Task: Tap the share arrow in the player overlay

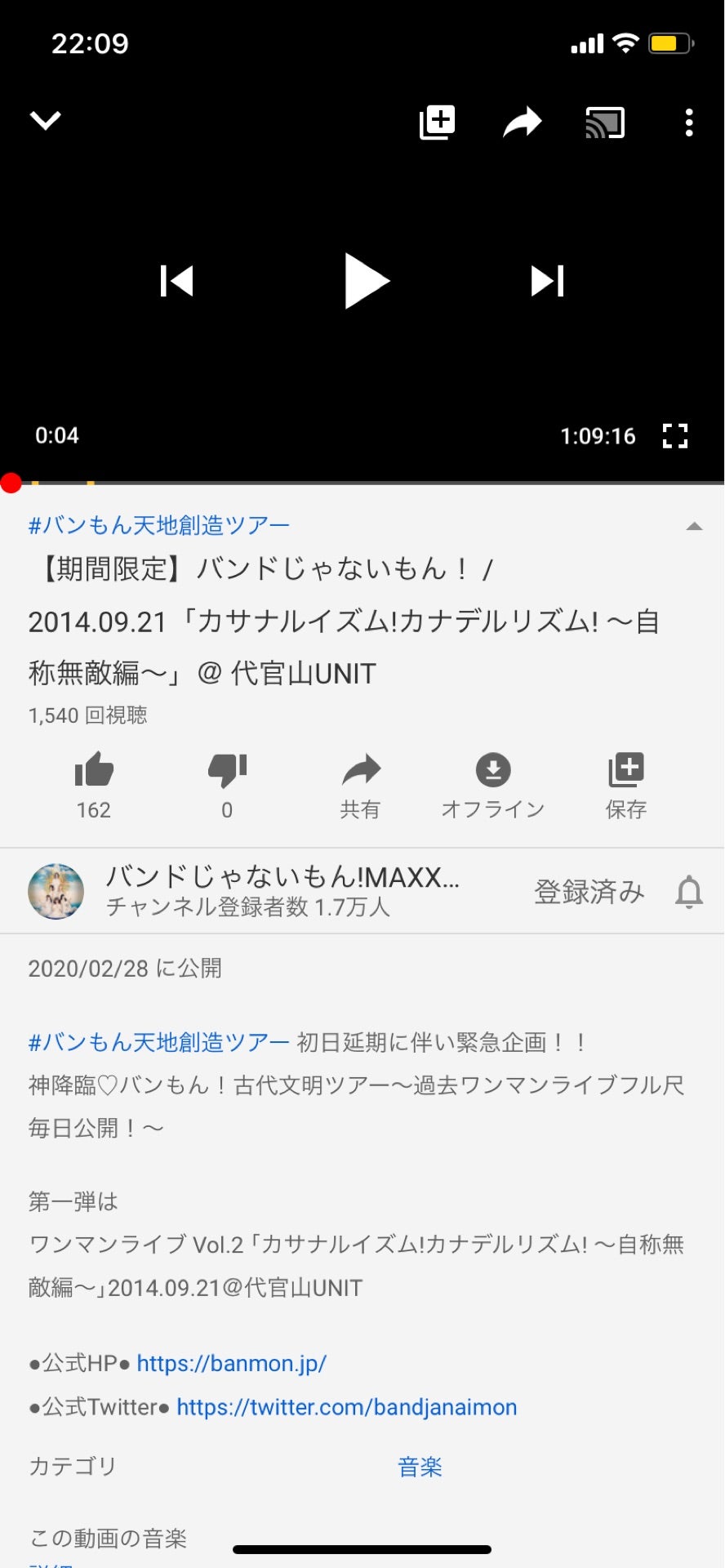Action: [x=523, y=122]
